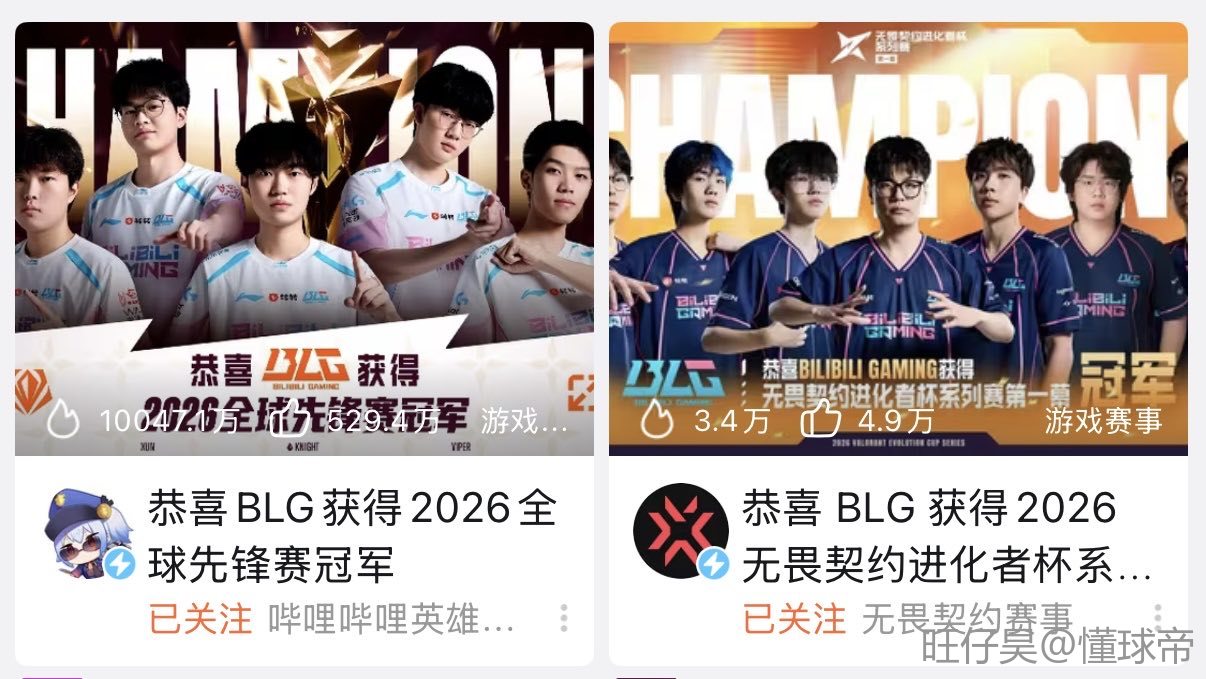Open the title 恭喜 BLG 获得 2026 全球先锋赛冠军

pos(351,536)
